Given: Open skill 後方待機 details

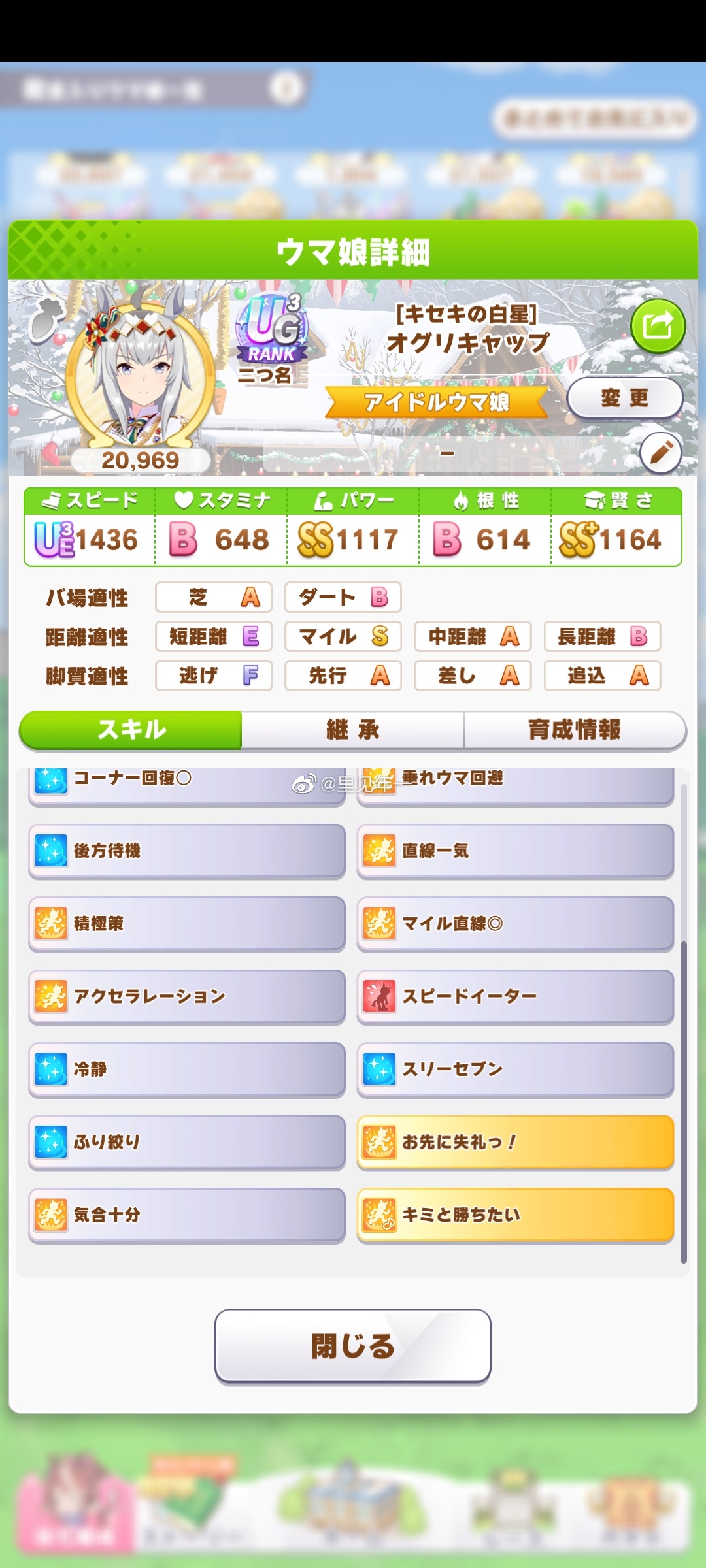Looking at the screenshot, I should 187,851.
